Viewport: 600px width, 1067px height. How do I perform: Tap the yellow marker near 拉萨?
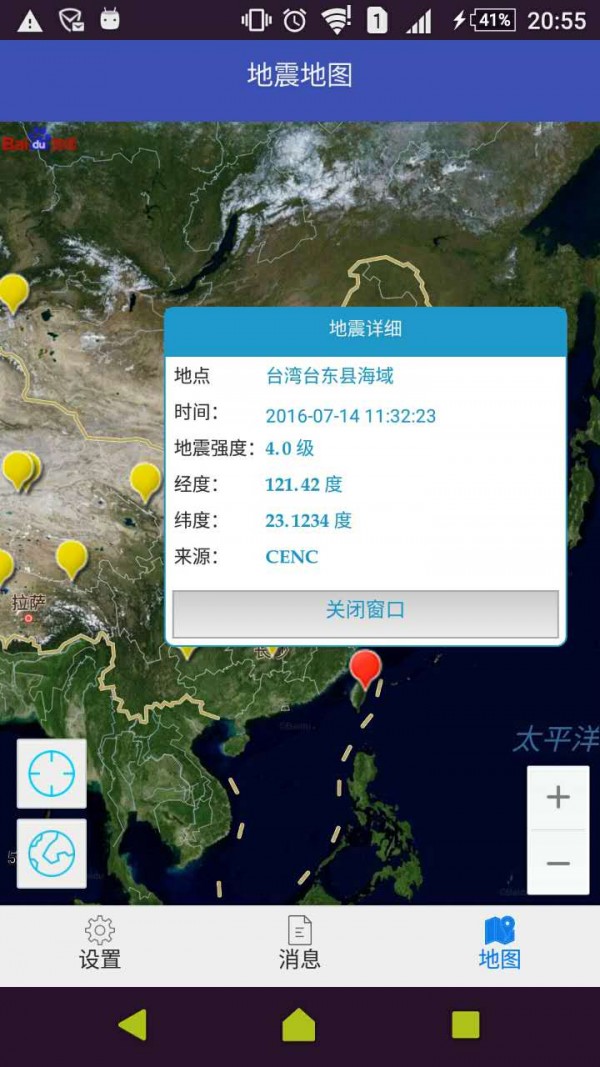click(71, 557)
